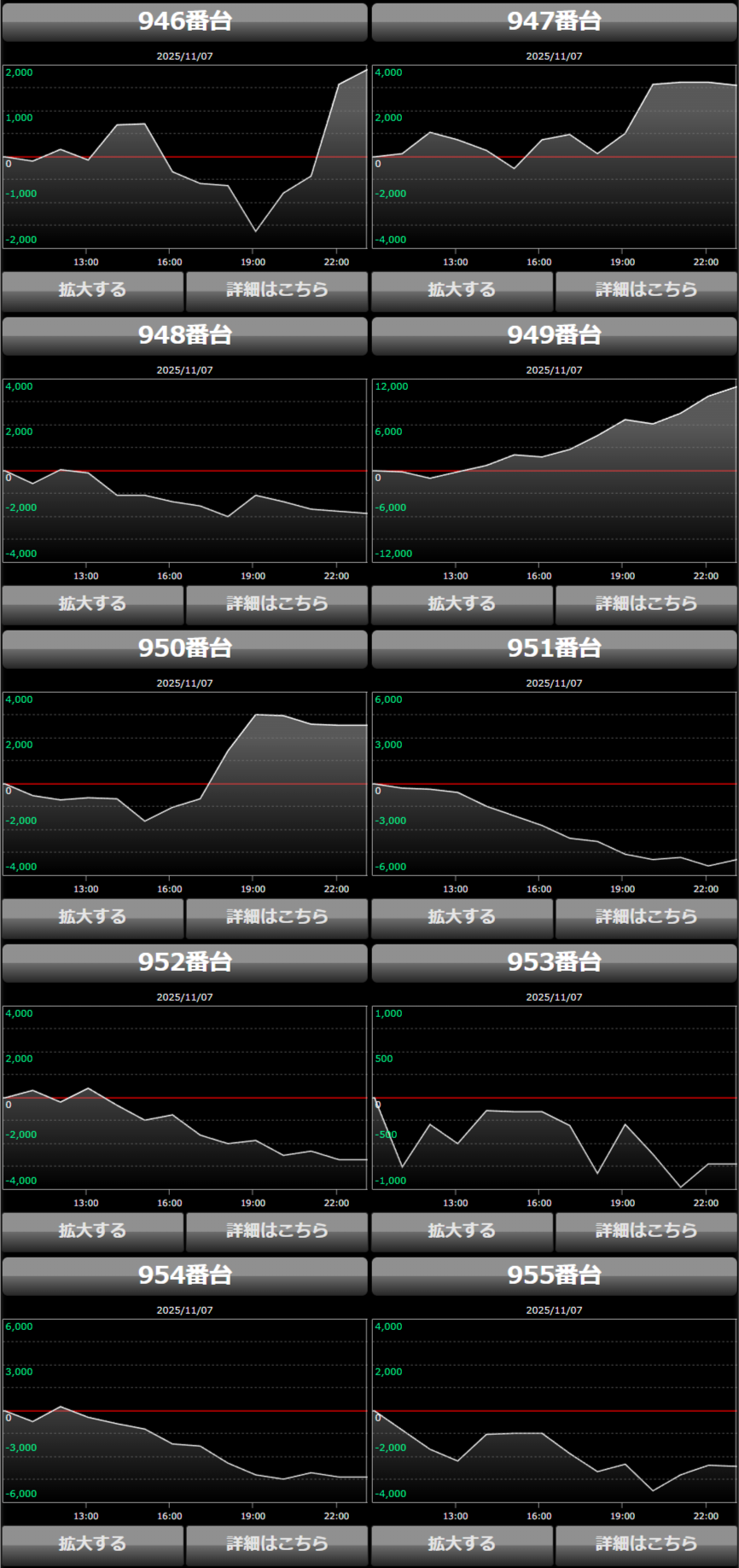Select 拡大する for 950番台
The width and height of the screenshot is (739, 1568).
pyautogui.click(x=92, y=917)
